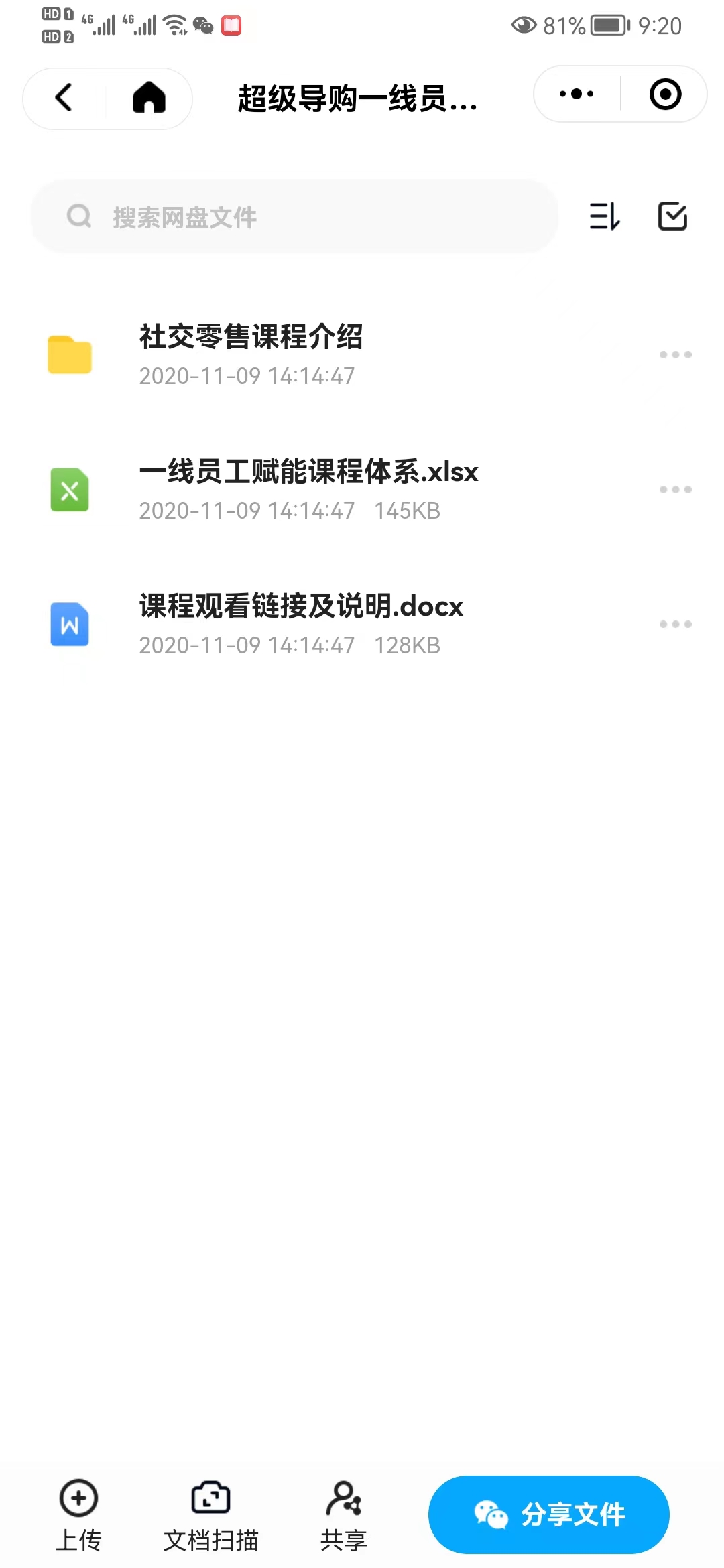The height and width of the screenshot is (1568, 724).
Task: Open more actions for the docx file
Action: [675, 624]
